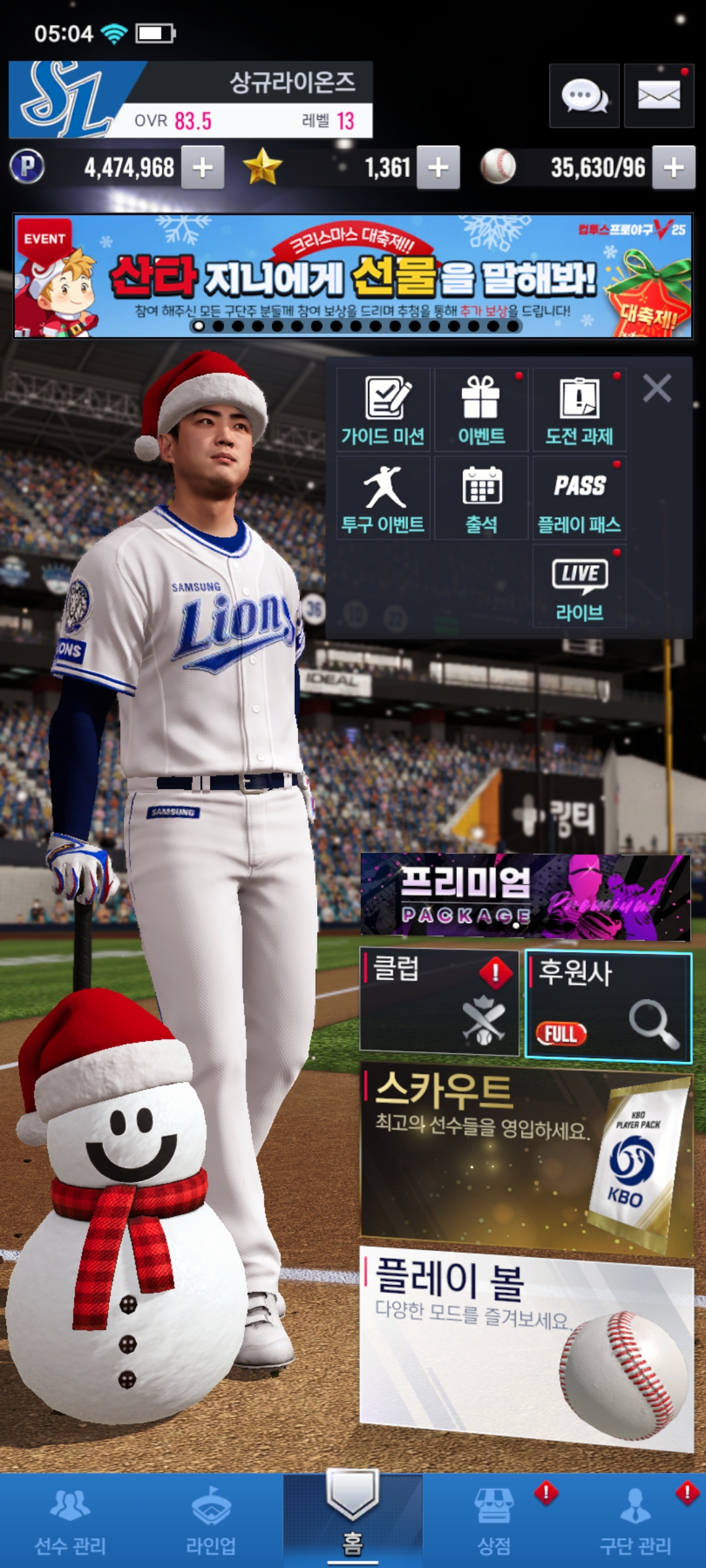The width and height of the screenshot is (706, 1568).
Task: Open the mailbox envelope icon
Action: pos(658,96)
